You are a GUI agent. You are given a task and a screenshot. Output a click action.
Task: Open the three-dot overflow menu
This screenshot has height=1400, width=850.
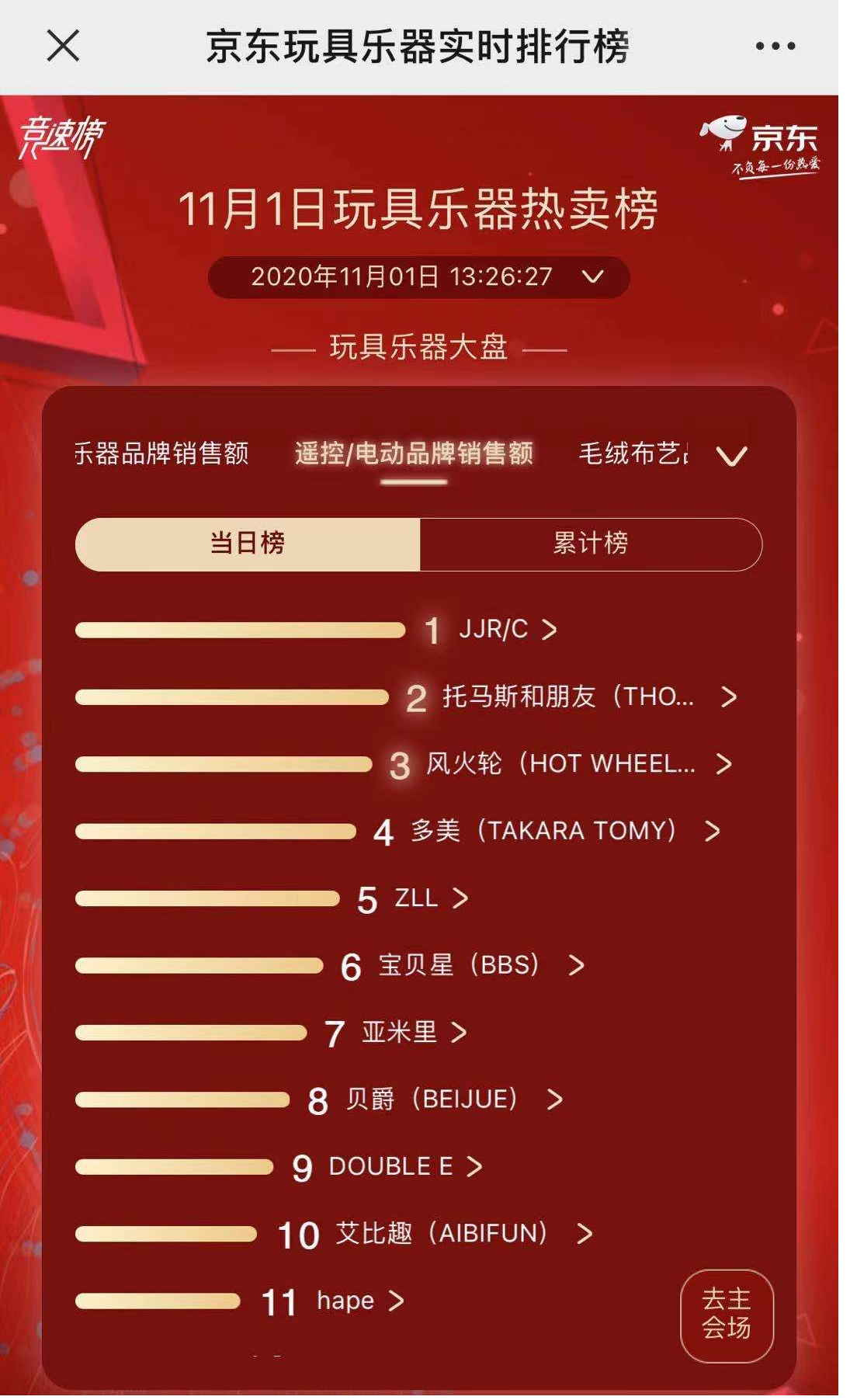775,47
